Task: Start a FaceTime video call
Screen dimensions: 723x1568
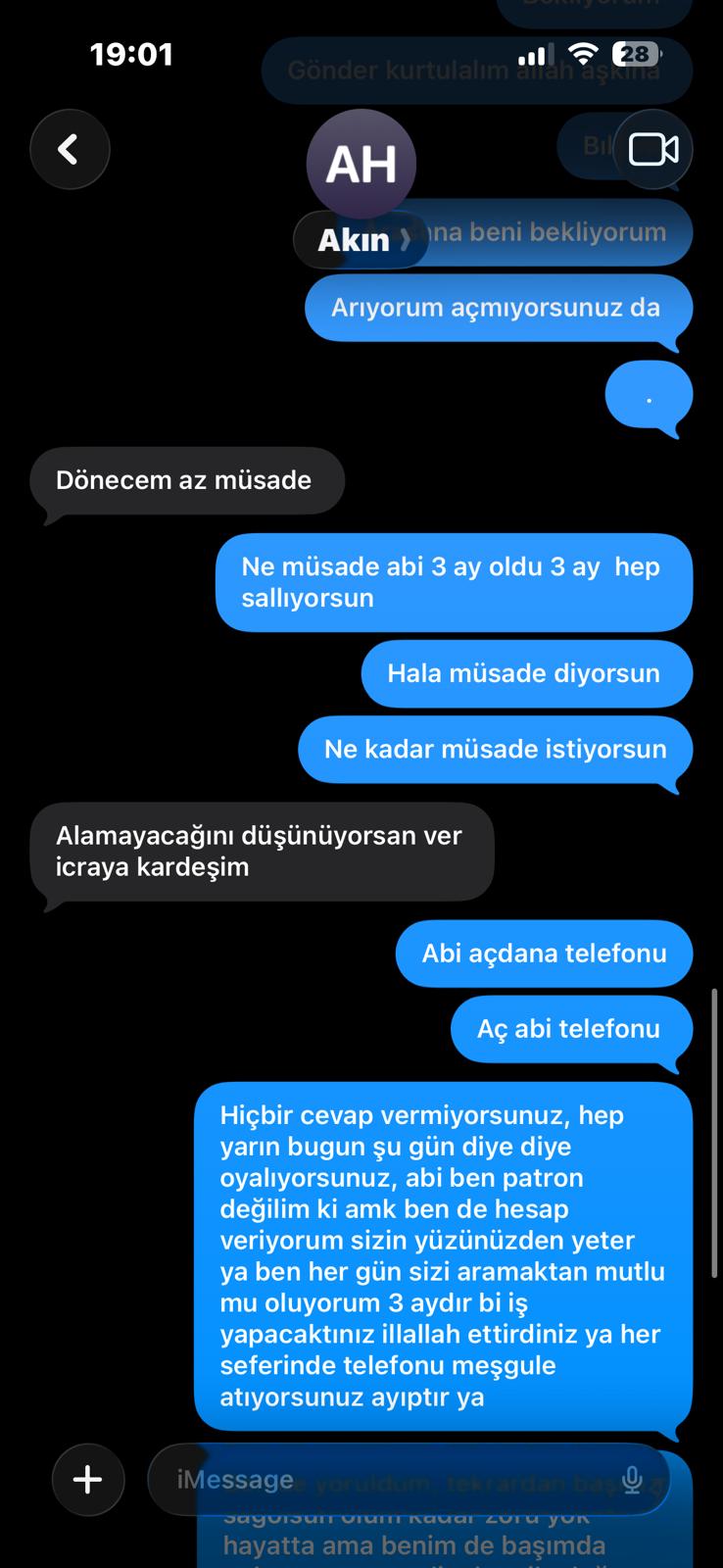Action: pos(652,149)
